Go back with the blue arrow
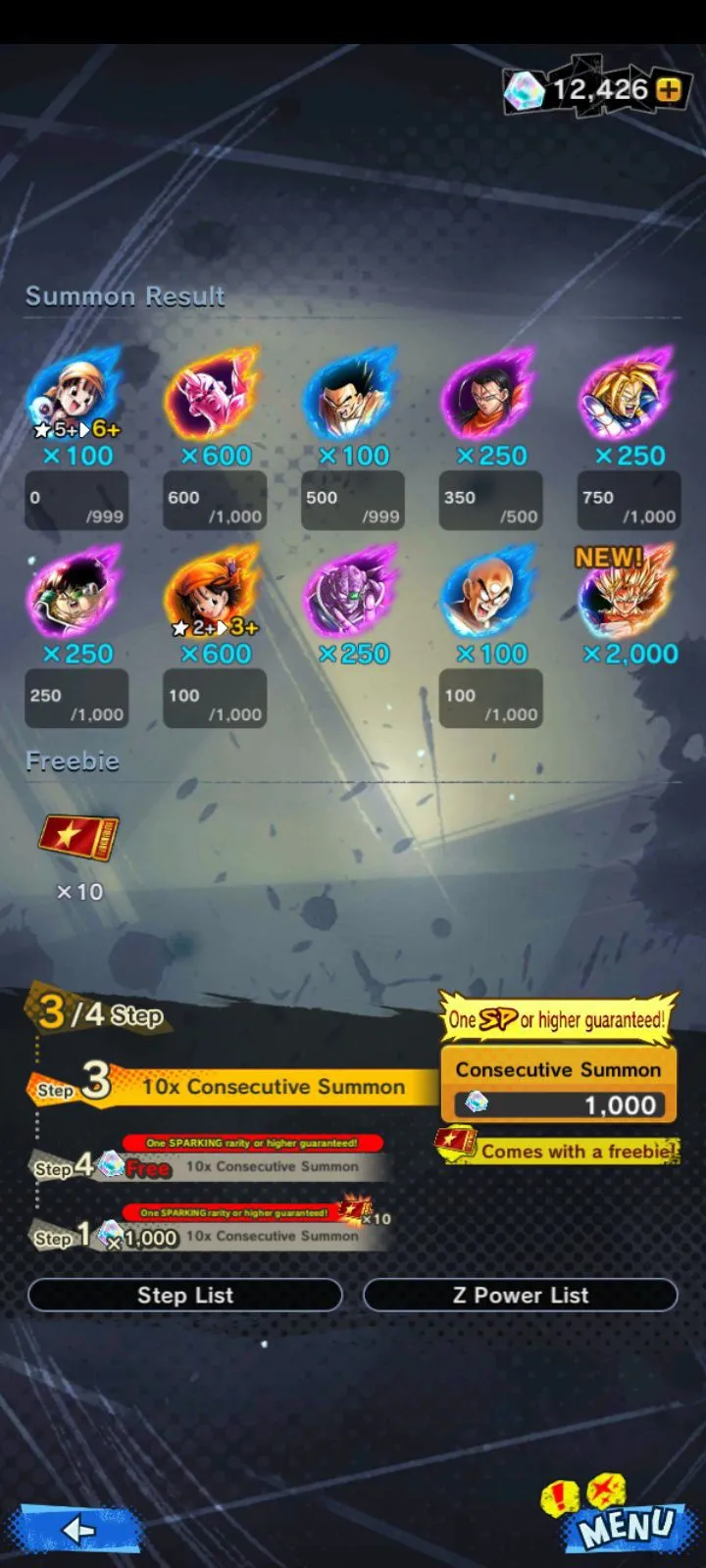This screenshot has height=1568, width=706. tap(76, 1528)
